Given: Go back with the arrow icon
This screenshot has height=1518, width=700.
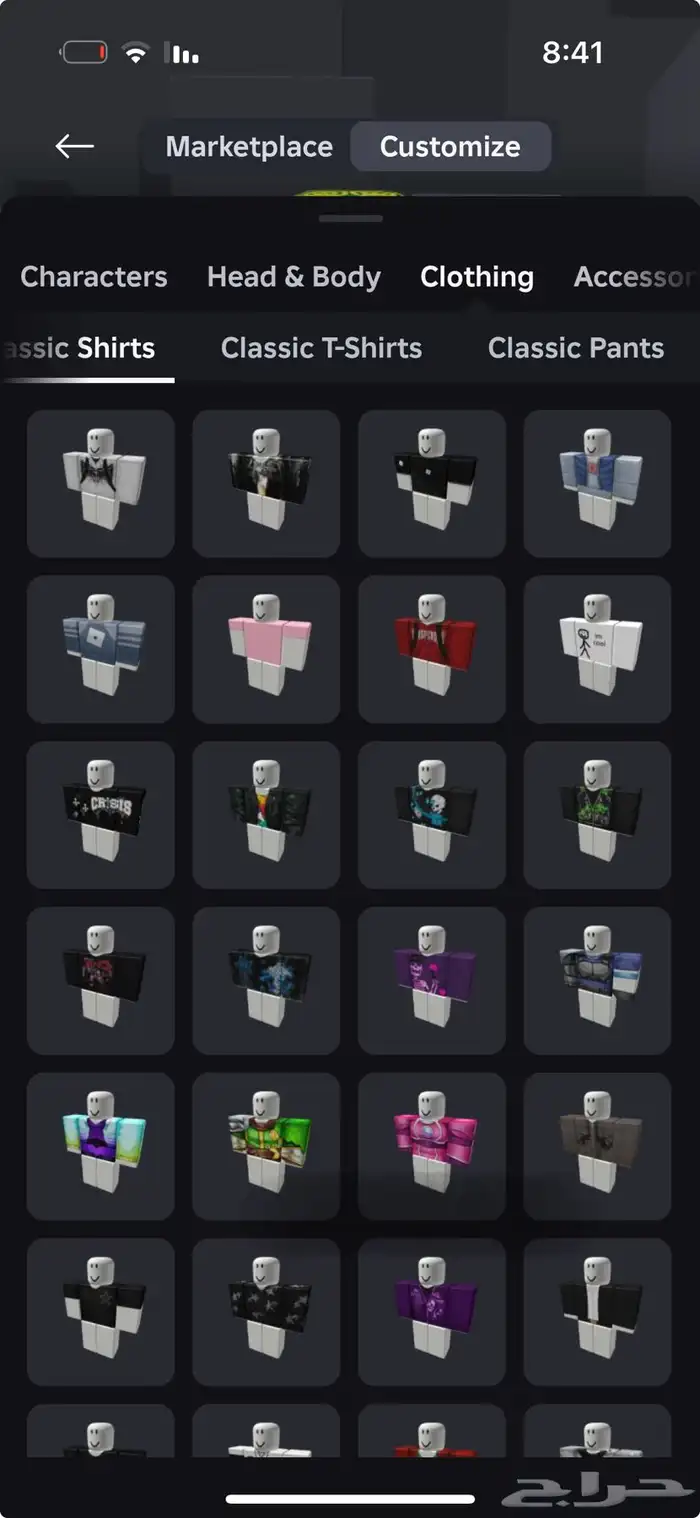Looking at the screenshot, I should [x=74, y=147].
